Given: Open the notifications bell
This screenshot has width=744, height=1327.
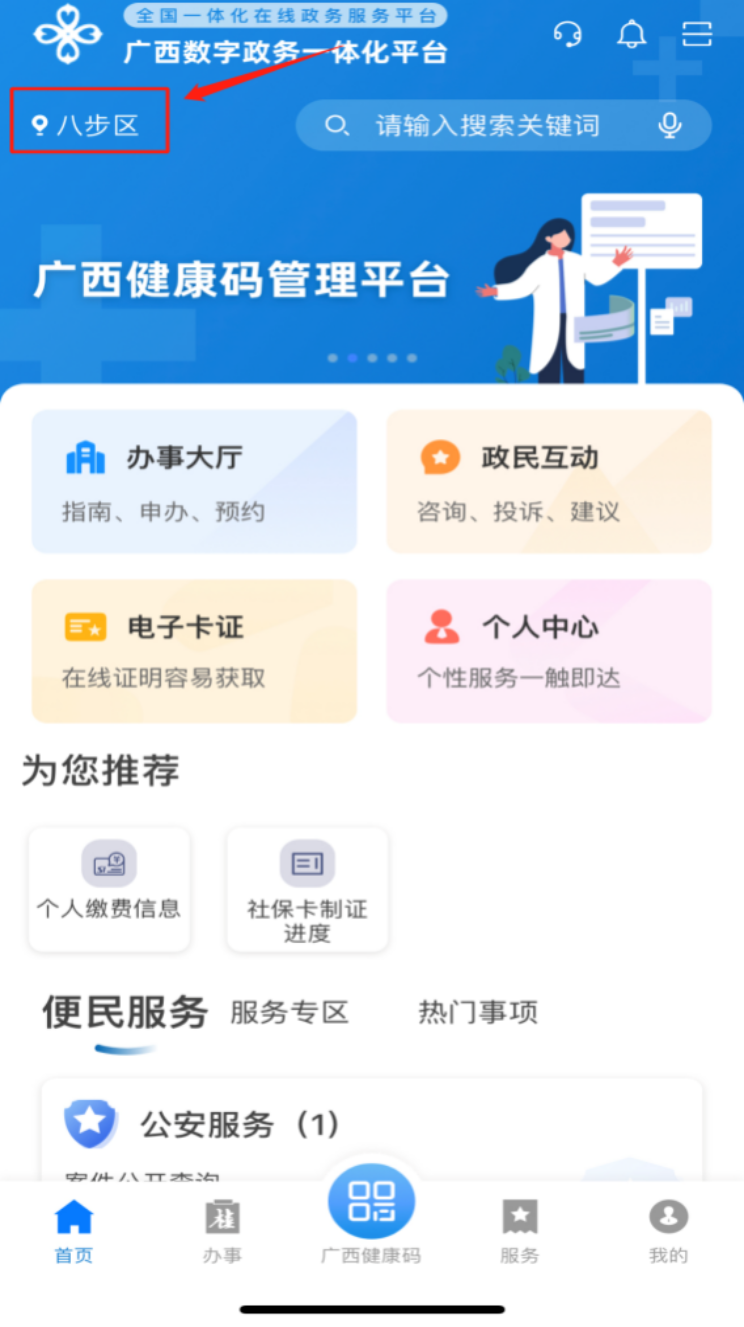Looking at the screenshot, I should [x=631, y=35].
